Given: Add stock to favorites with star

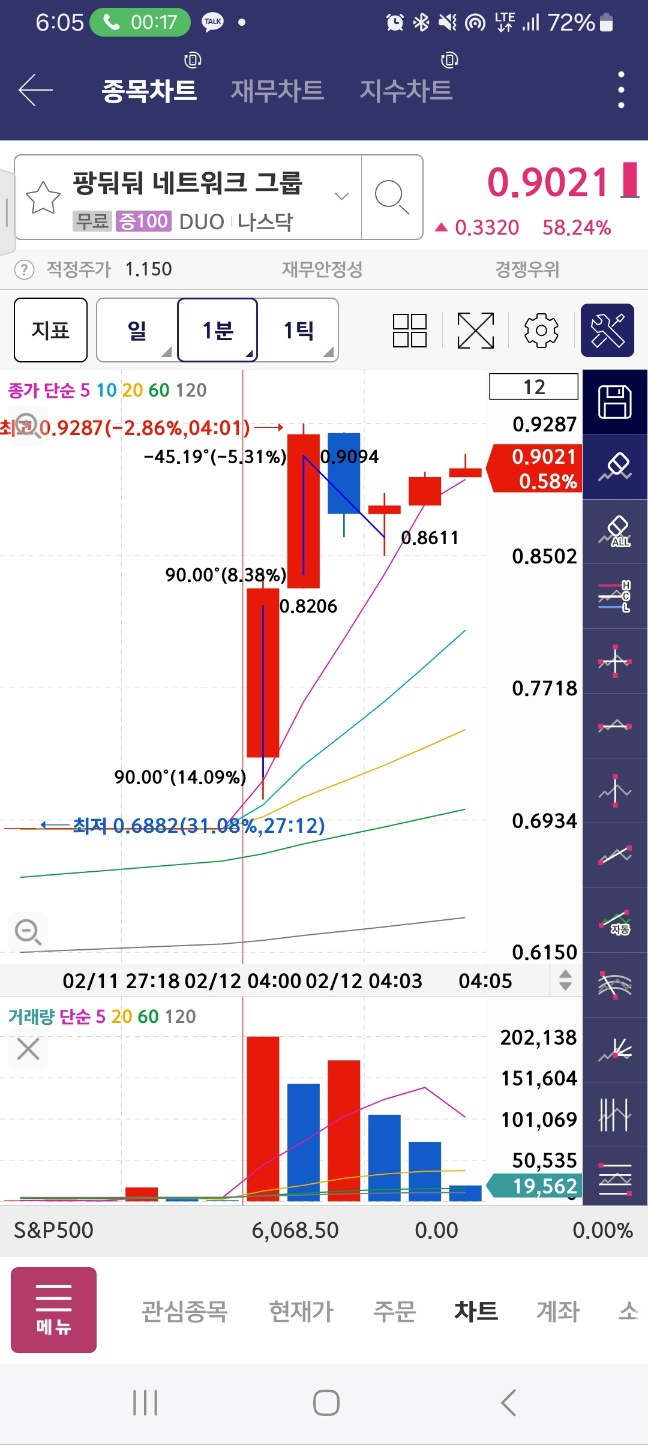Looking at the screenshot, I should (43, 198).
